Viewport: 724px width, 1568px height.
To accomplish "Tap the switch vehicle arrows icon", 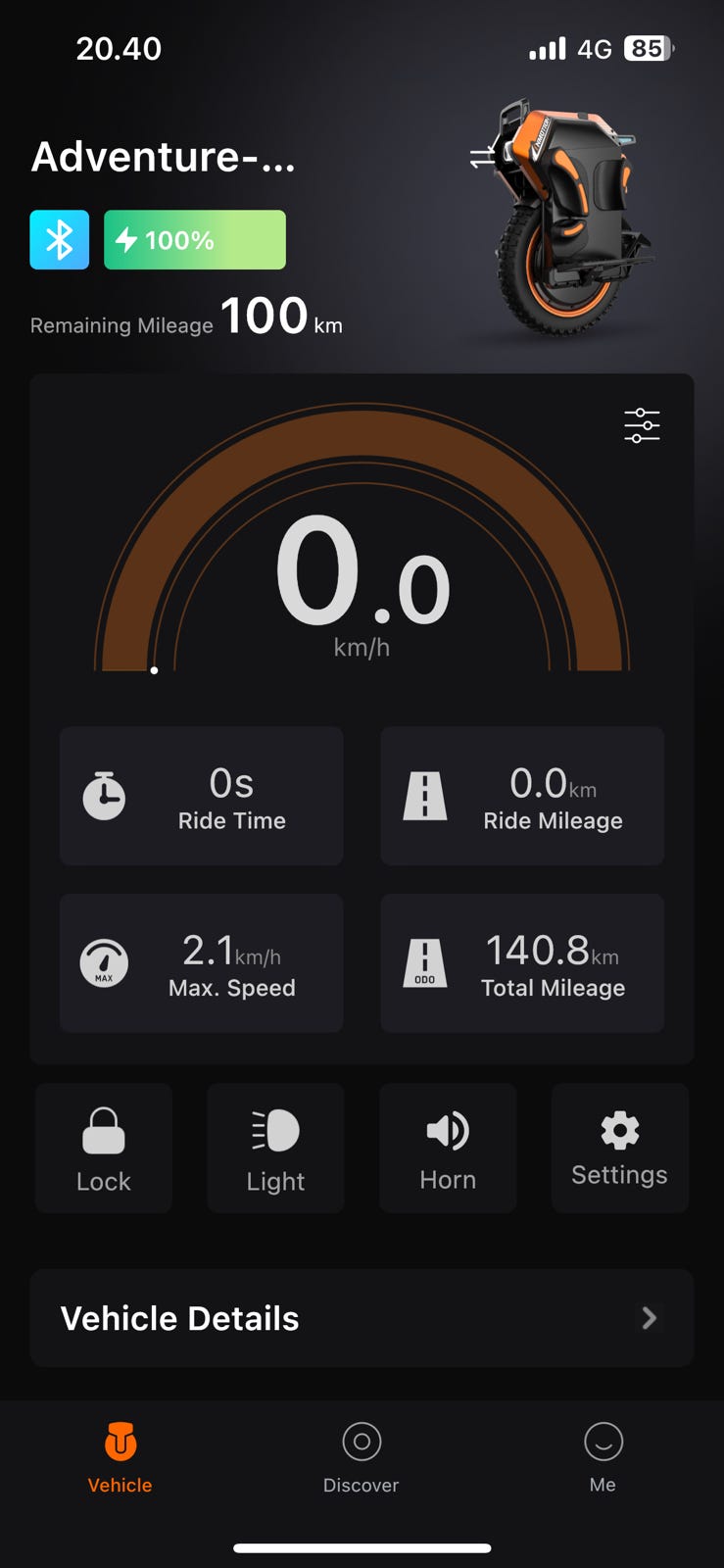I will pos(482,157).
